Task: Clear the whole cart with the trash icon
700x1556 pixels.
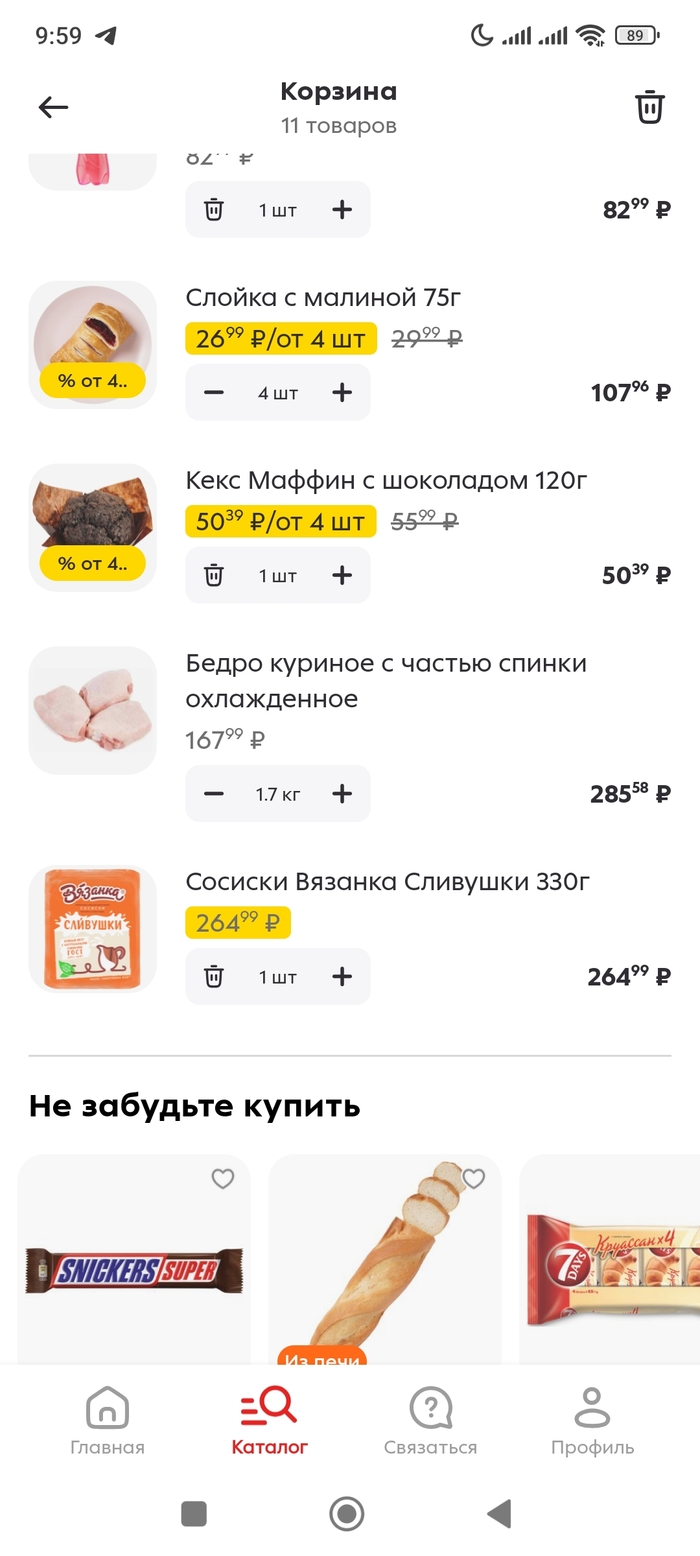Action: [x=650, y=107]
